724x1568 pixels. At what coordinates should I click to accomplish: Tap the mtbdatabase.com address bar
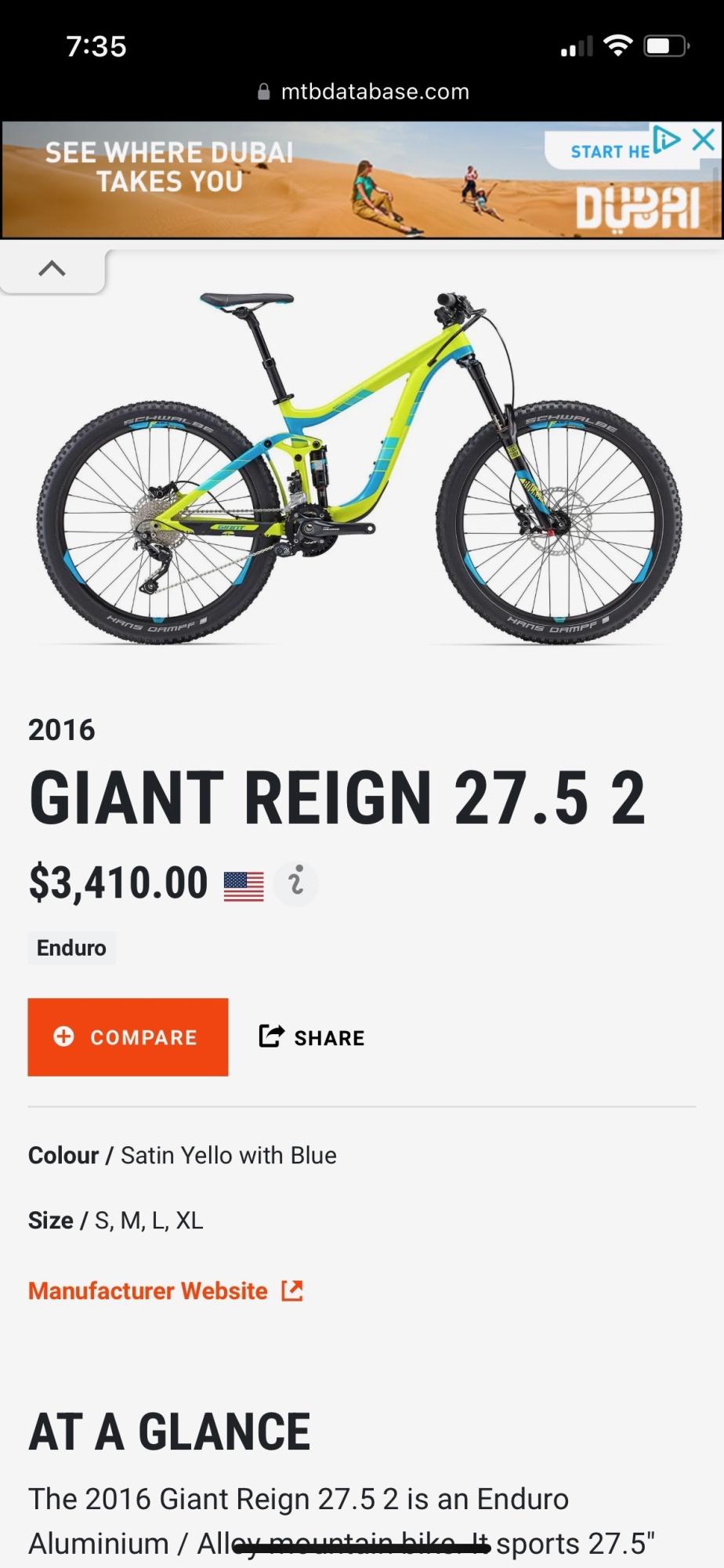tap(363, 92)
